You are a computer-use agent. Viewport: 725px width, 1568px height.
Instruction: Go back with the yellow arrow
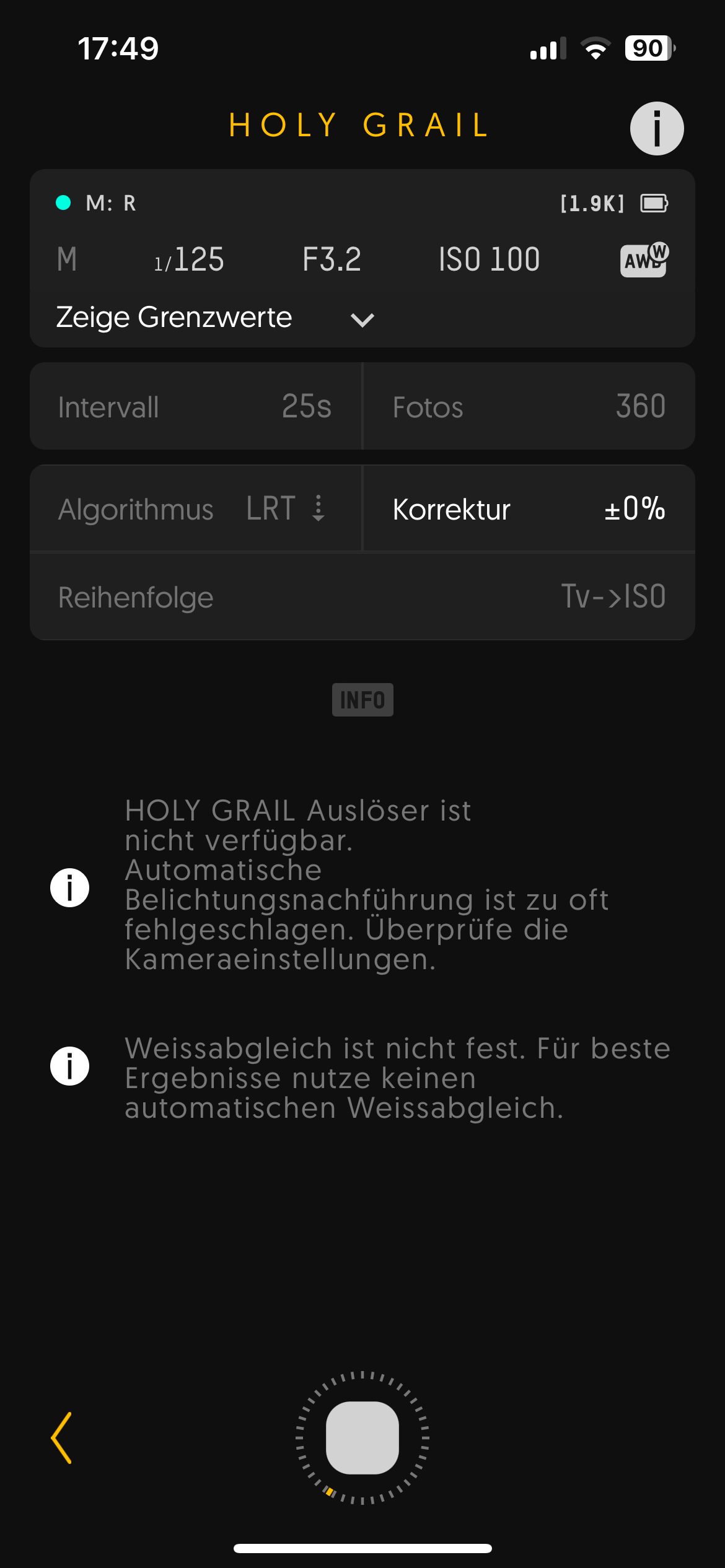point(62,1438)
